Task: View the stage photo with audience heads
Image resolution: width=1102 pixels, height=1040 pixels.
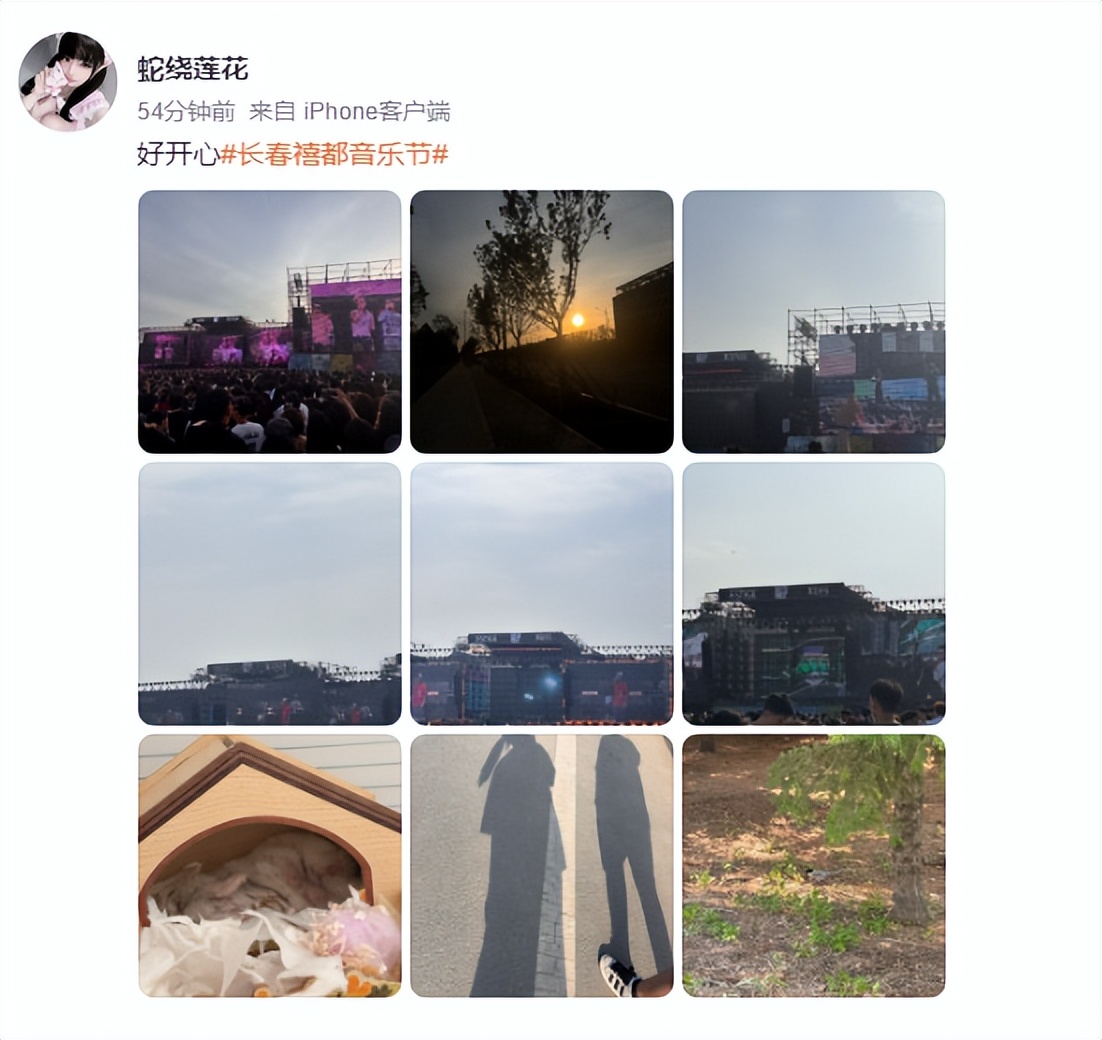Action: tap(813, 593)
